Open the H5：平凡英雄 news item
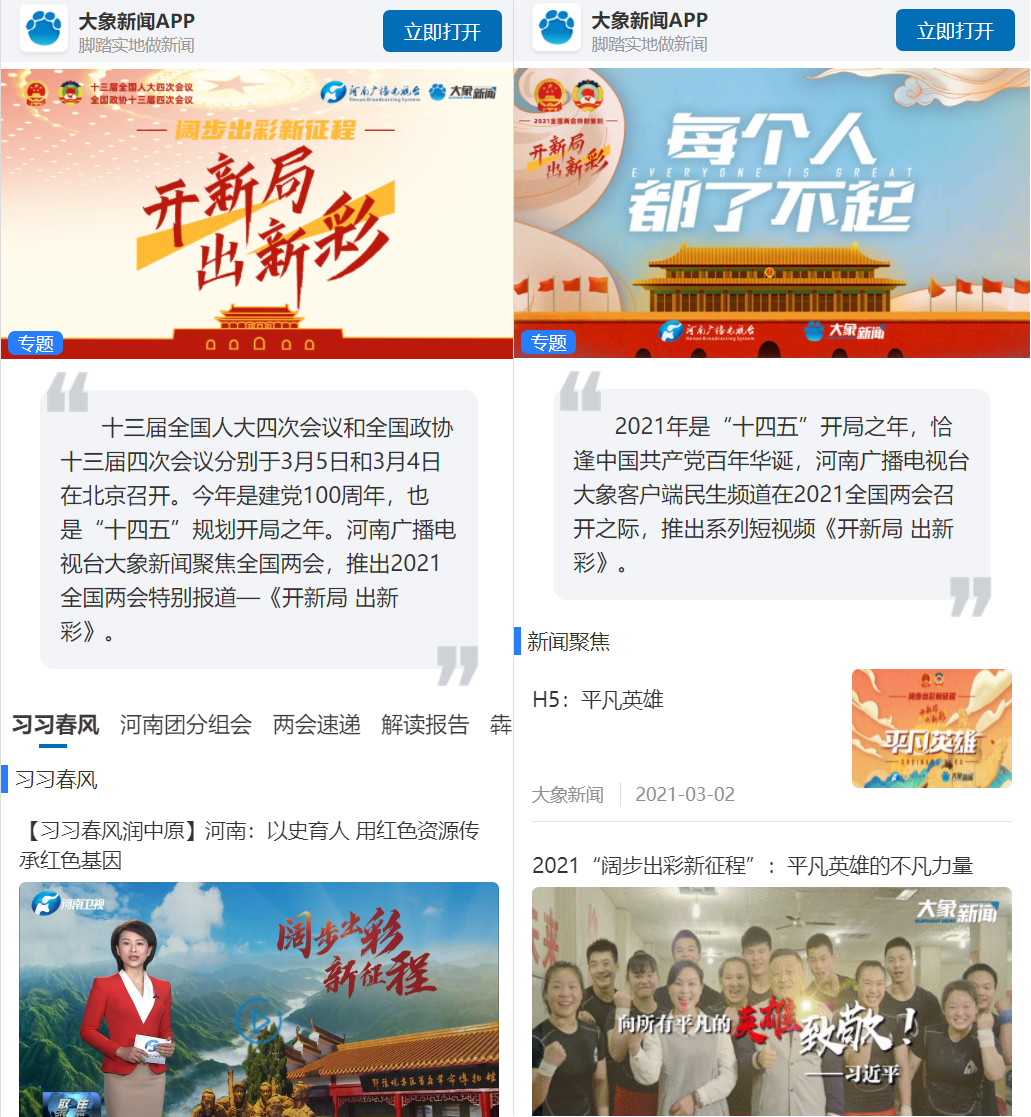 tap(597, 699)
